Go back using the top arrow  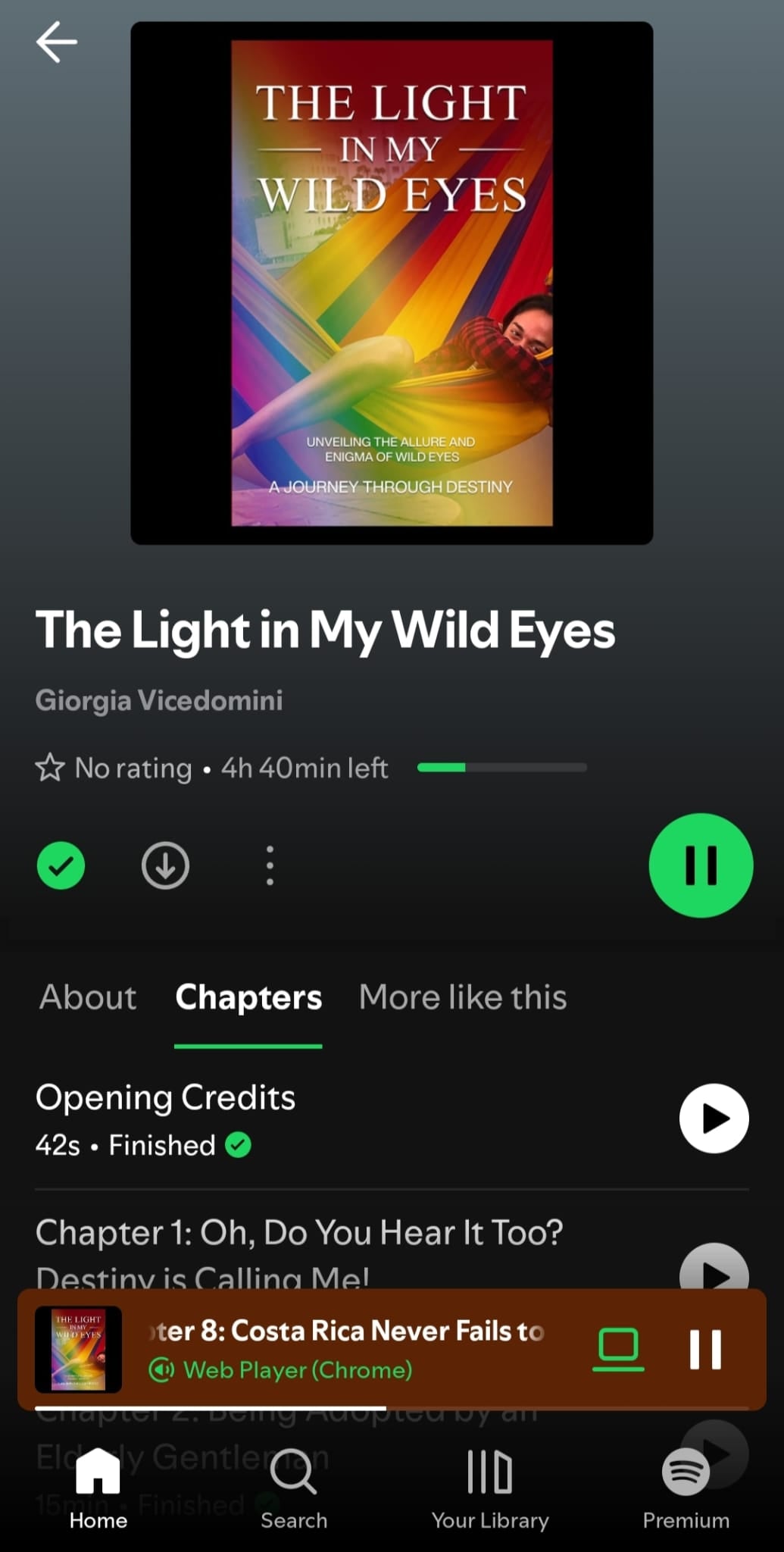(x=57, y=42)
